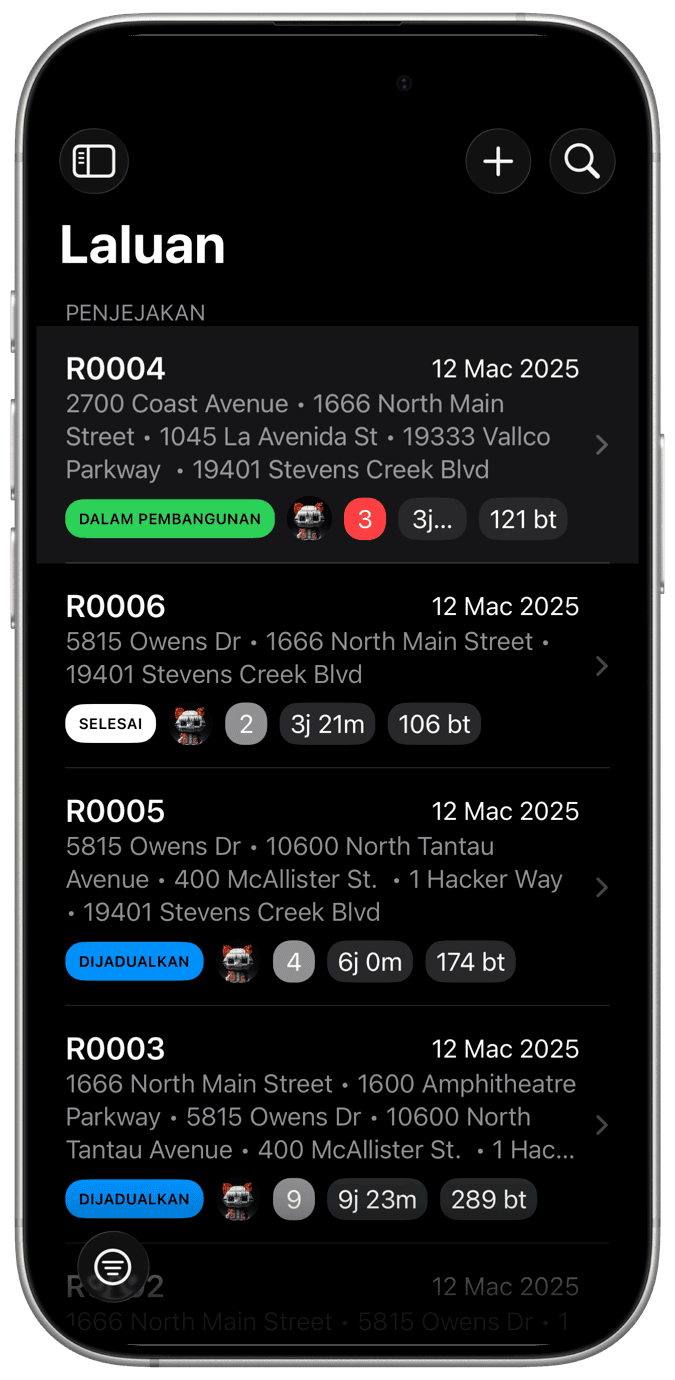Toggle the sidebar panel button
This screenshot has height=1380, width=675.
(x=94, y=161)
